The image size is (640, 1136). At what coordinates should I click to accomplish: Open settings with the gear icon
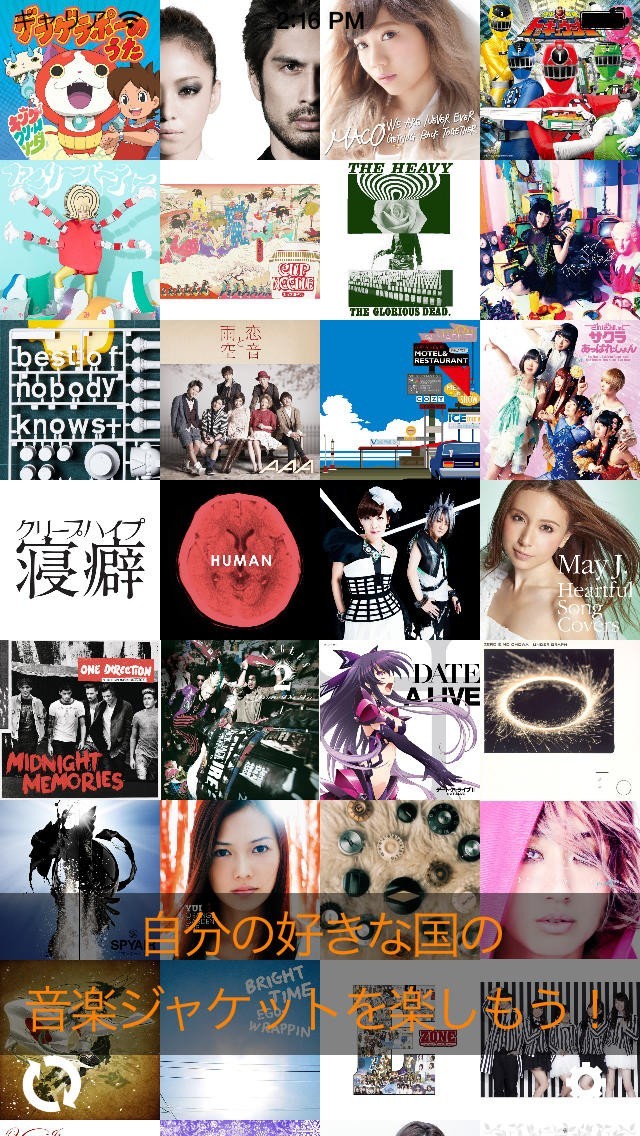pyautogui.click(x=585, y=1085)
